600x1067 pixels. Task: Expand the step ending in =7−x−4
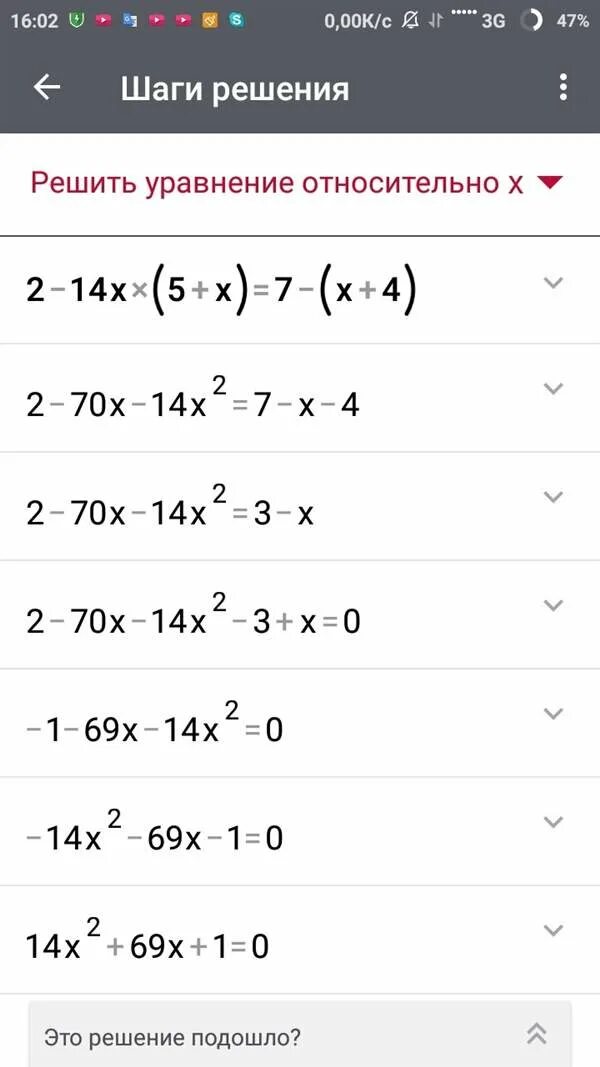click(x=553, y=388)
